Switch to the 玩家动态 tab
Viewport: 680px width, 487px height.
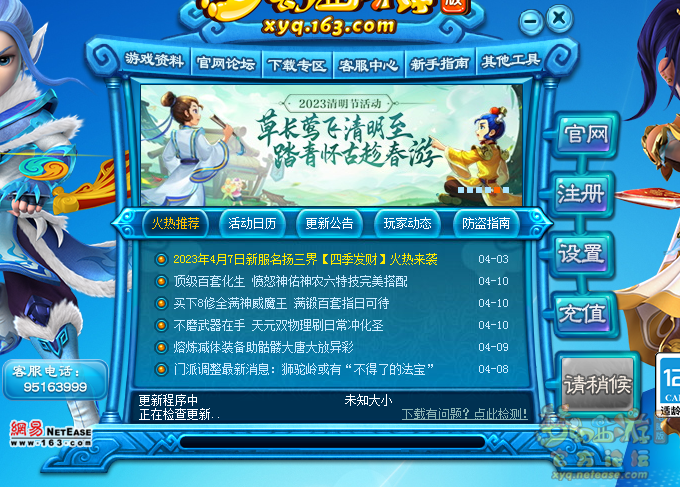point(407,223)
